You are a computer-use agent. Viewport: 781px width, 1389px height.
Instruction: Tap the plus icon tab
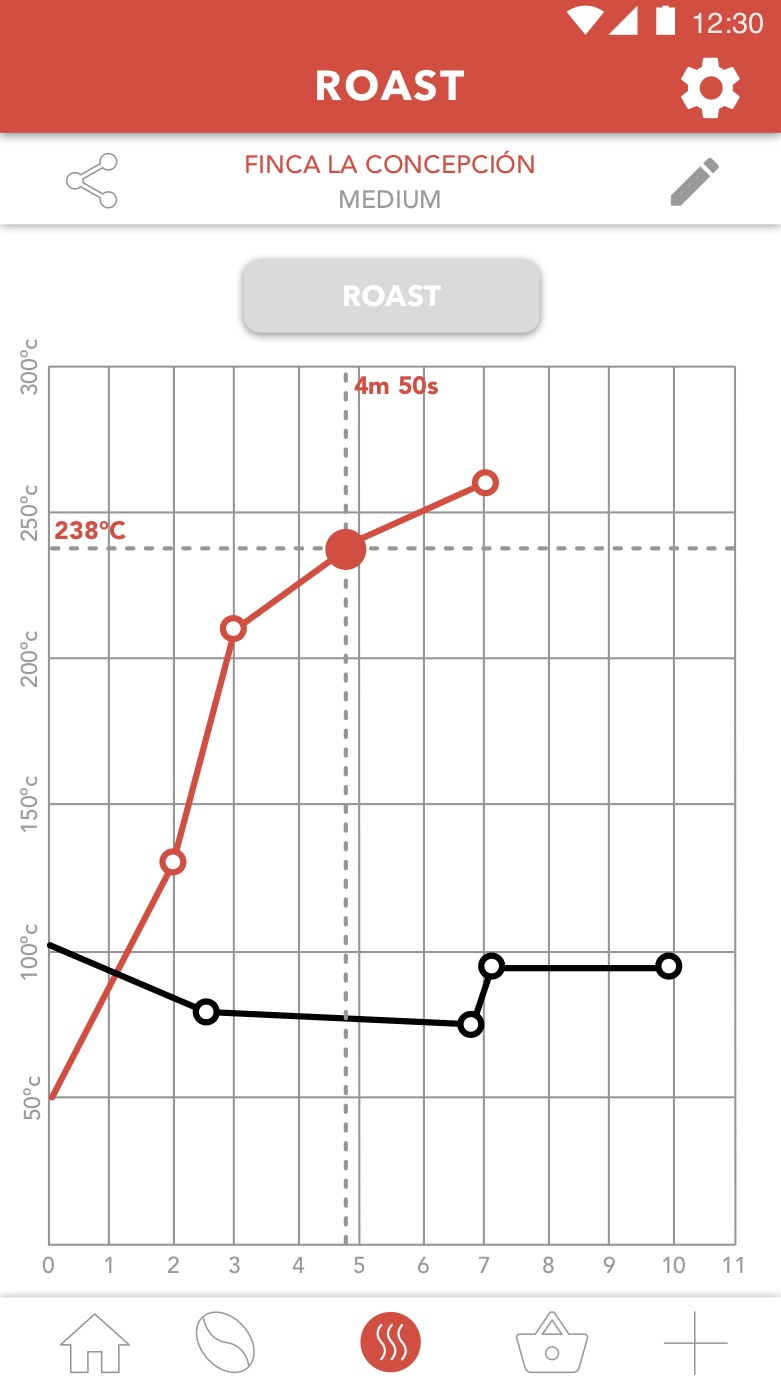tap(695, 1343)
